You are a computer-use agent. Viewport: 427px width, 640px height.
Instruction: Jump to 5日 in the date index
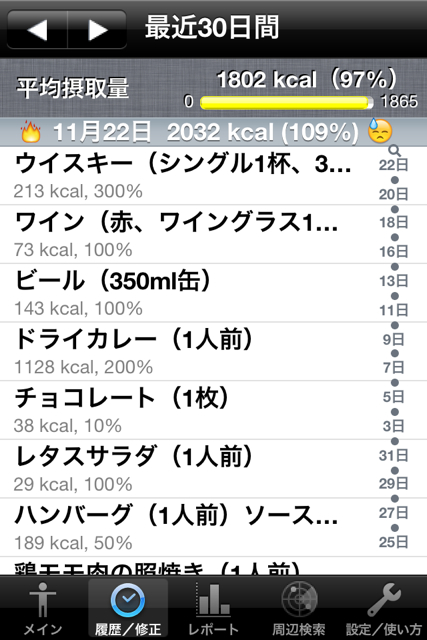point(394,397)
